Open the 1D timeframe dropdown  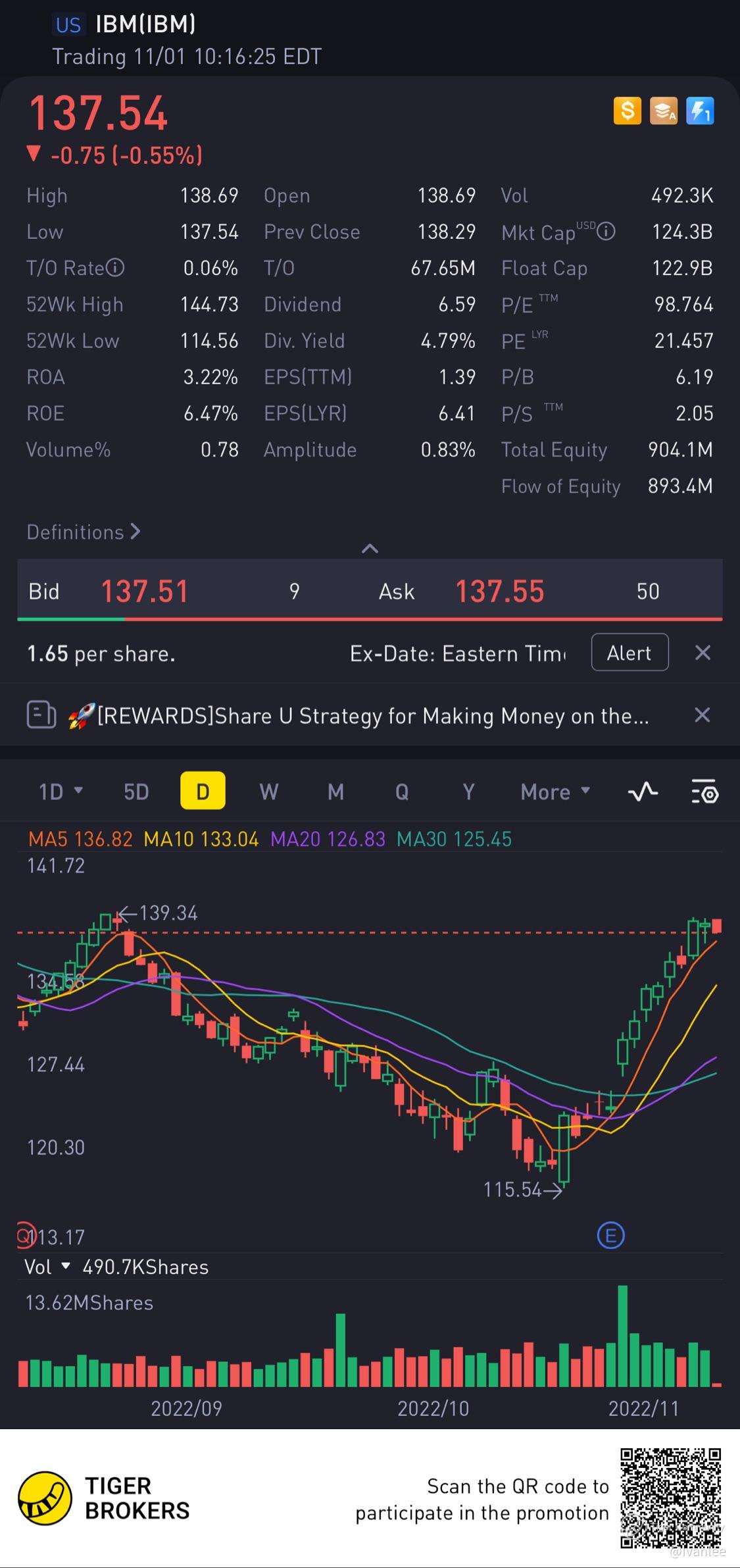61,791
